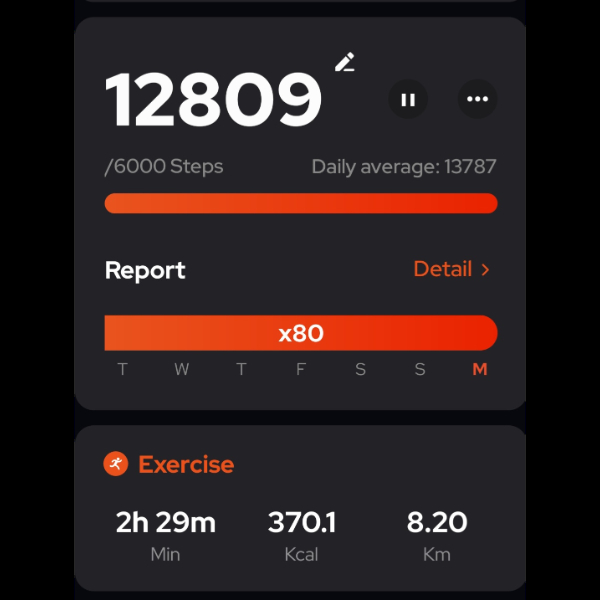The width and height of the screenshot is (600, 600).
Task: Edit the step count with pencil icon
Action: click(x=345, y=62)
